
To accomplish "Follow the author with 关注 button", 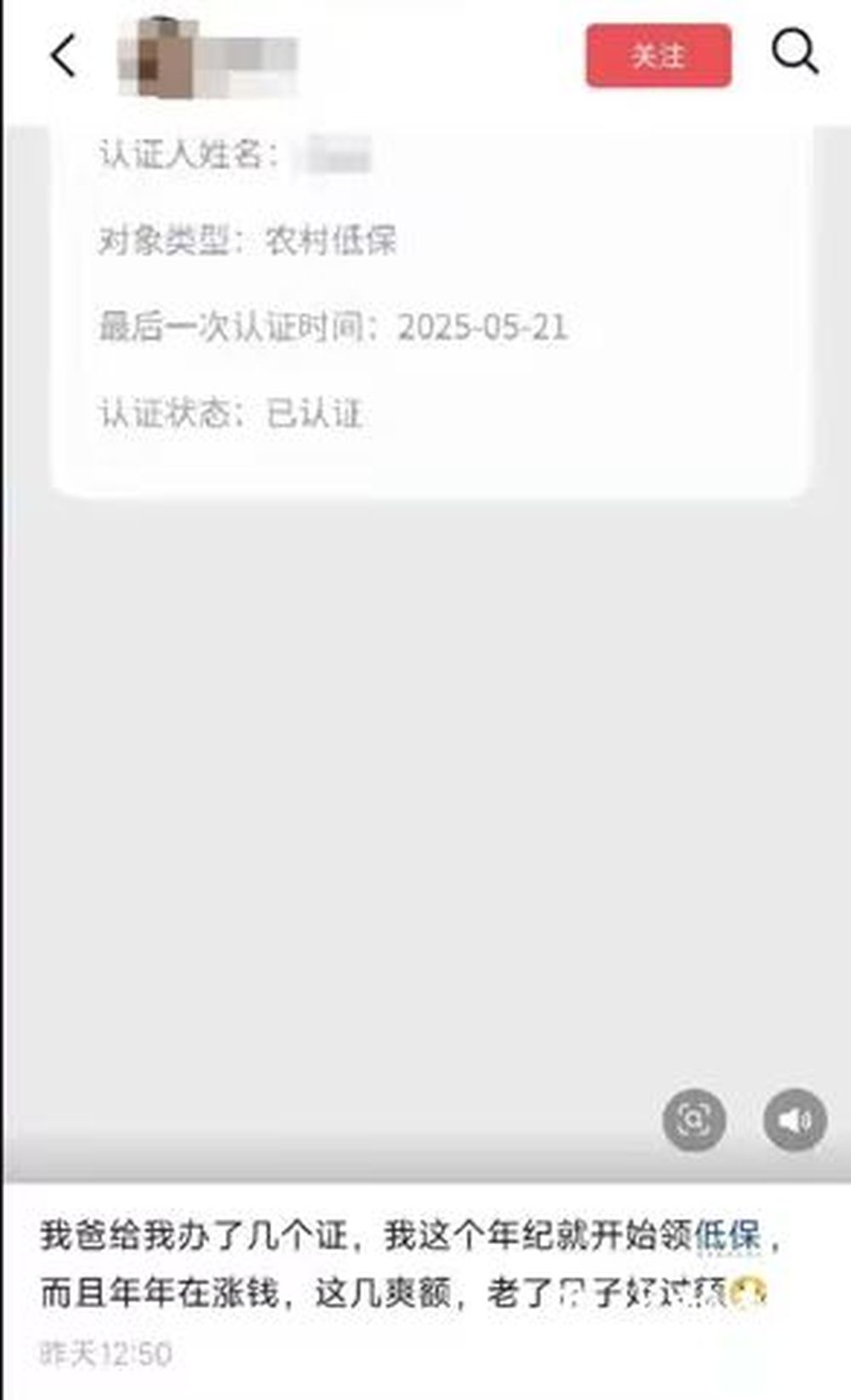I will pyautogui.click(x=658, y=56).
